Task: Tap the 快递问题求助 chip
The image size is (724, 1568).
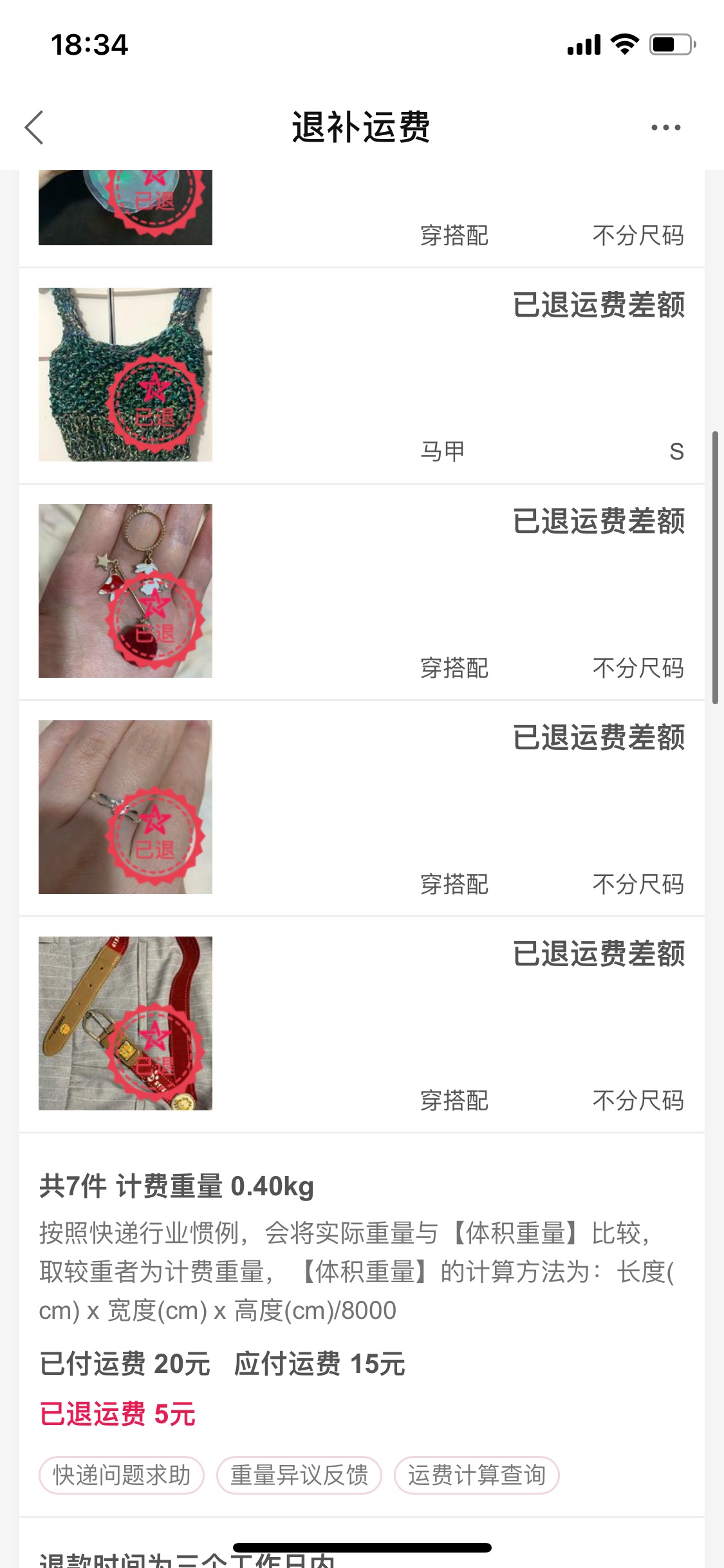Action: click(x=122, y=1475)
